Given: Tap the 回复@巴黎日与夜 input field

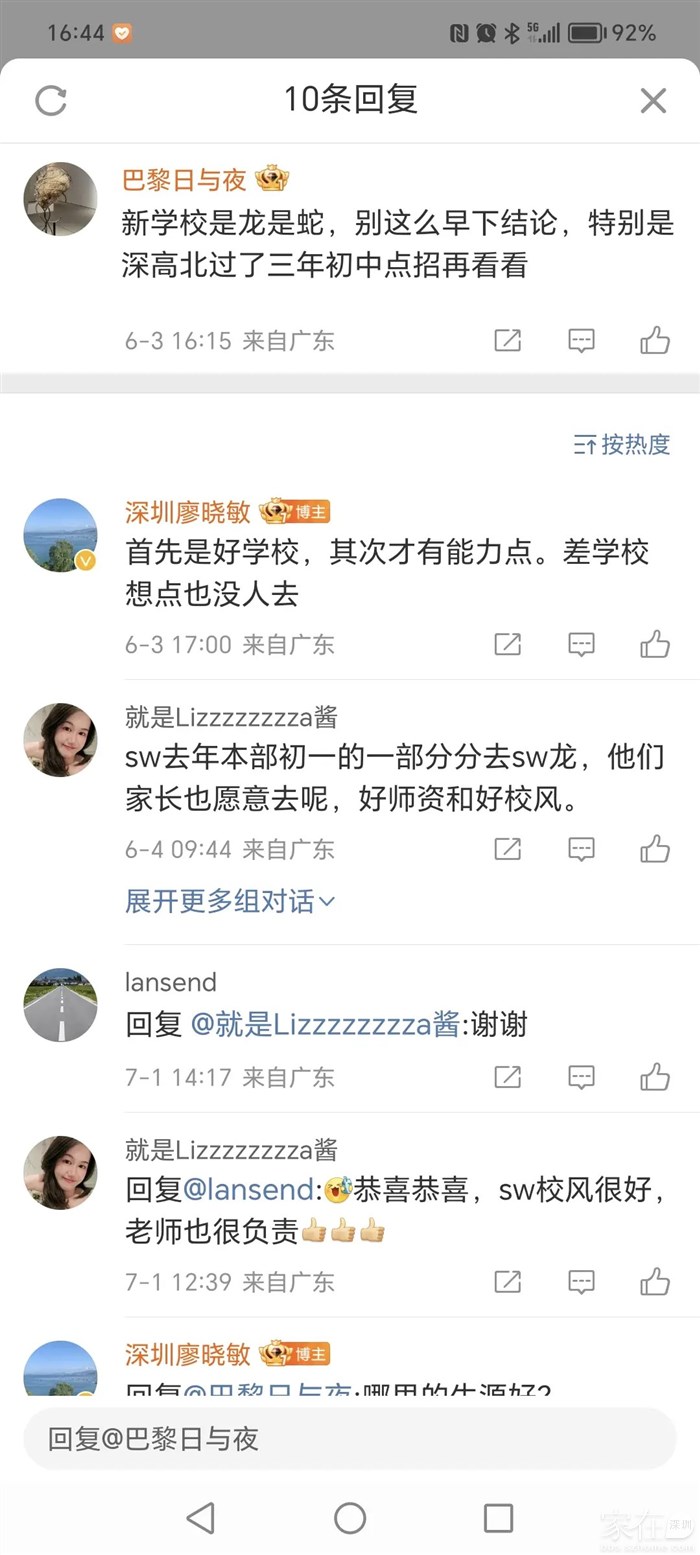Looking at the screenshot, I should point(350,1439).
